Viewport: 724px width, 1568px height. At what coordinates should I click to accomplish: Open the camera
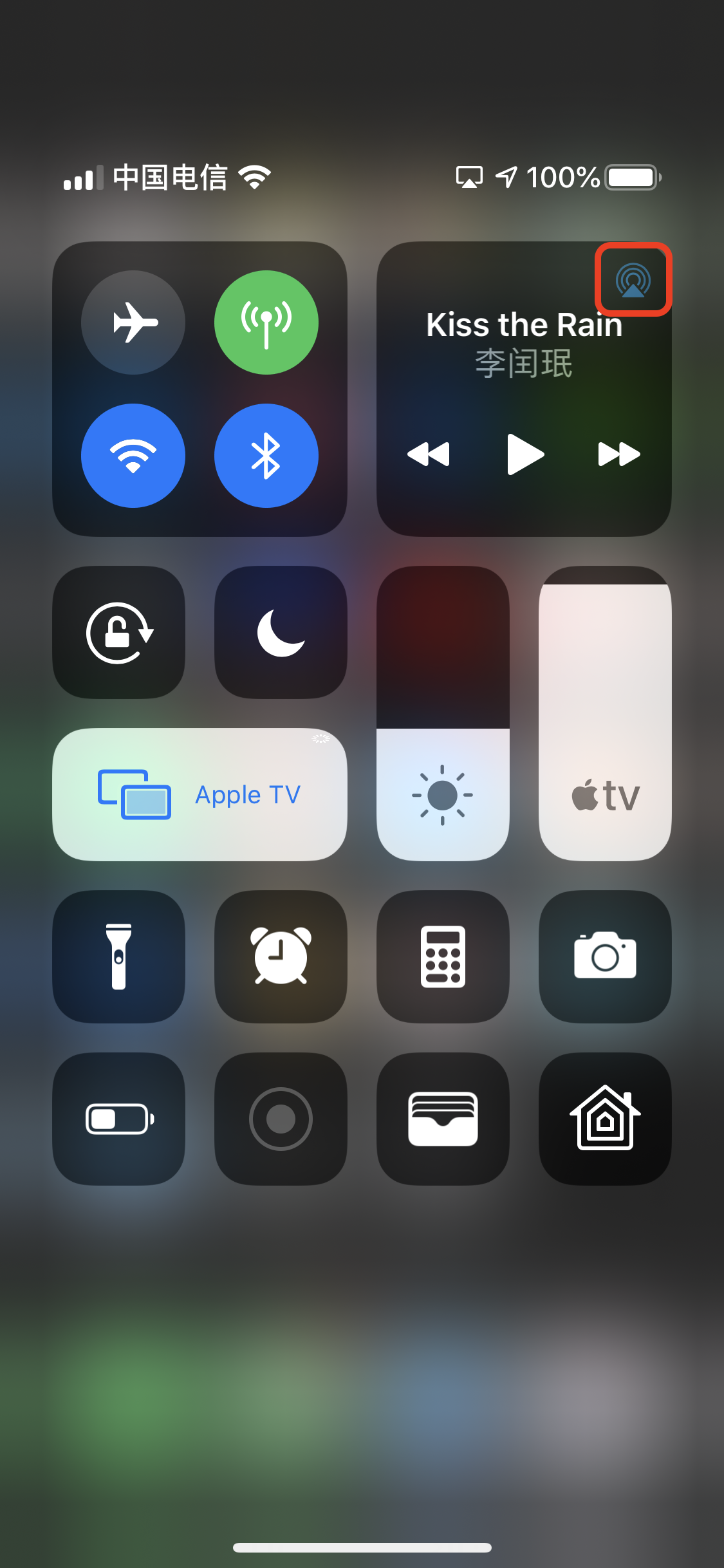pos(605,957)
